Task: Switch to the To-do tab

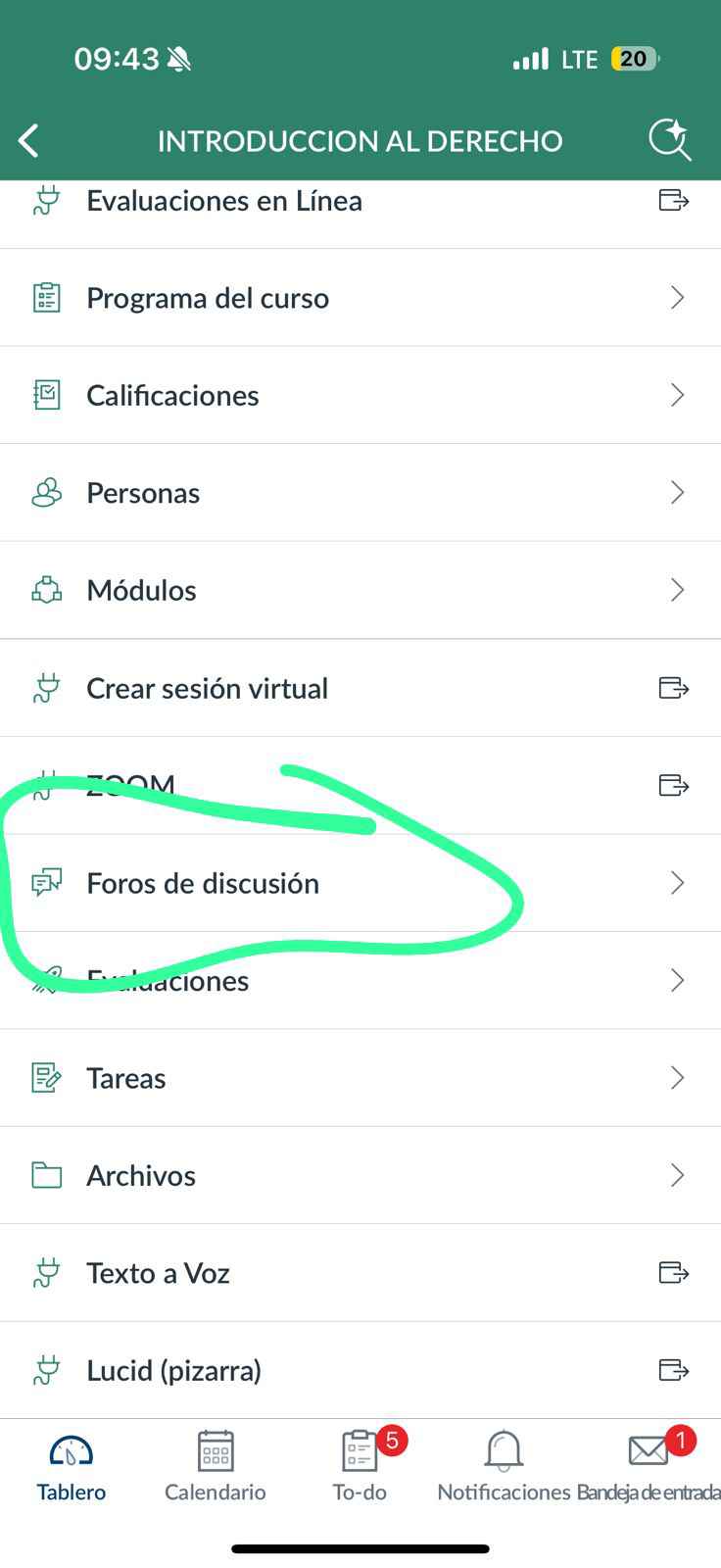Action: 360,1467
